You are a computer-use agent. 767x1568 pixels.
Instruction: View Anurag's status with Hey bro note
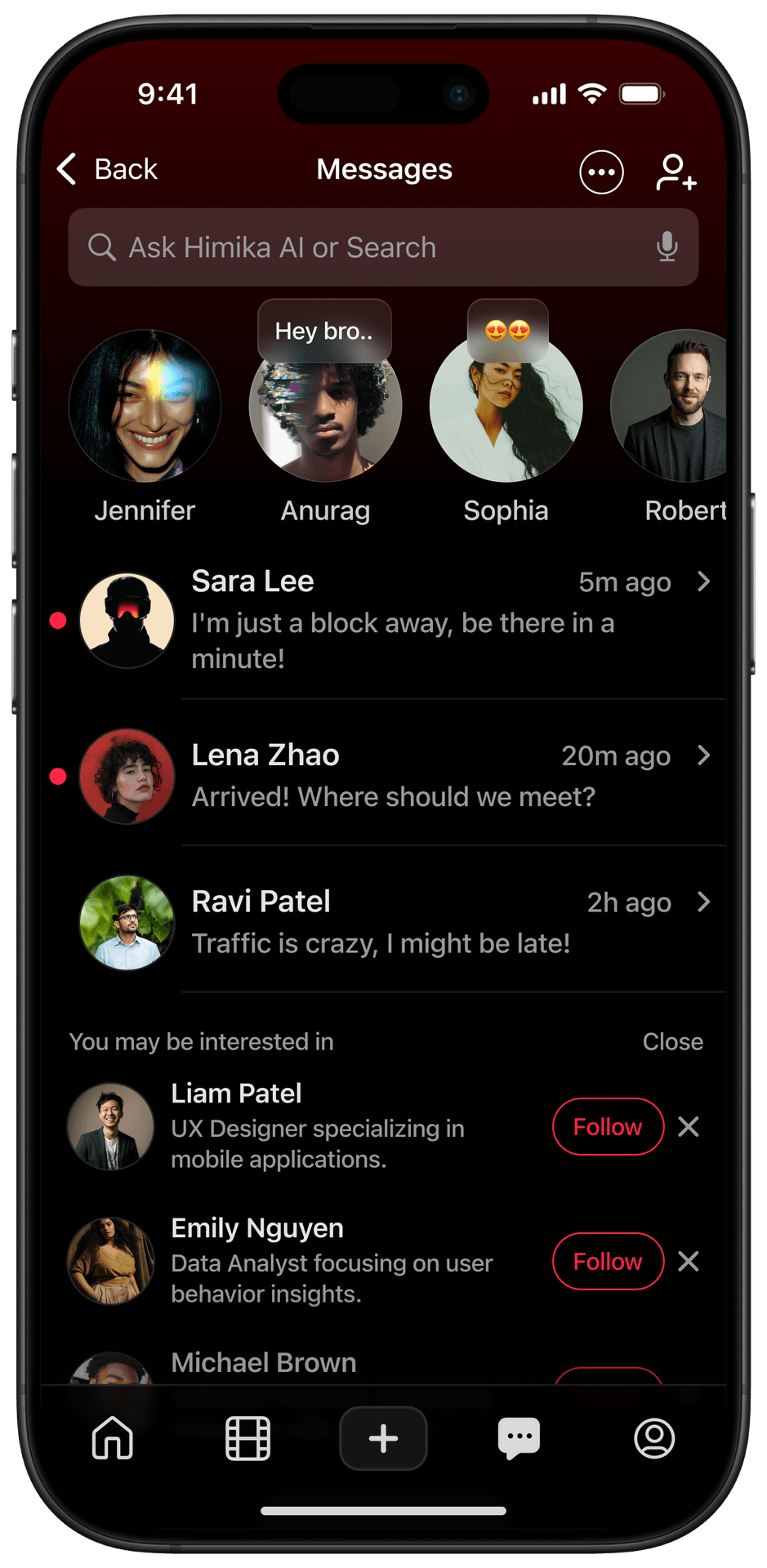click(x=325, y=406)
